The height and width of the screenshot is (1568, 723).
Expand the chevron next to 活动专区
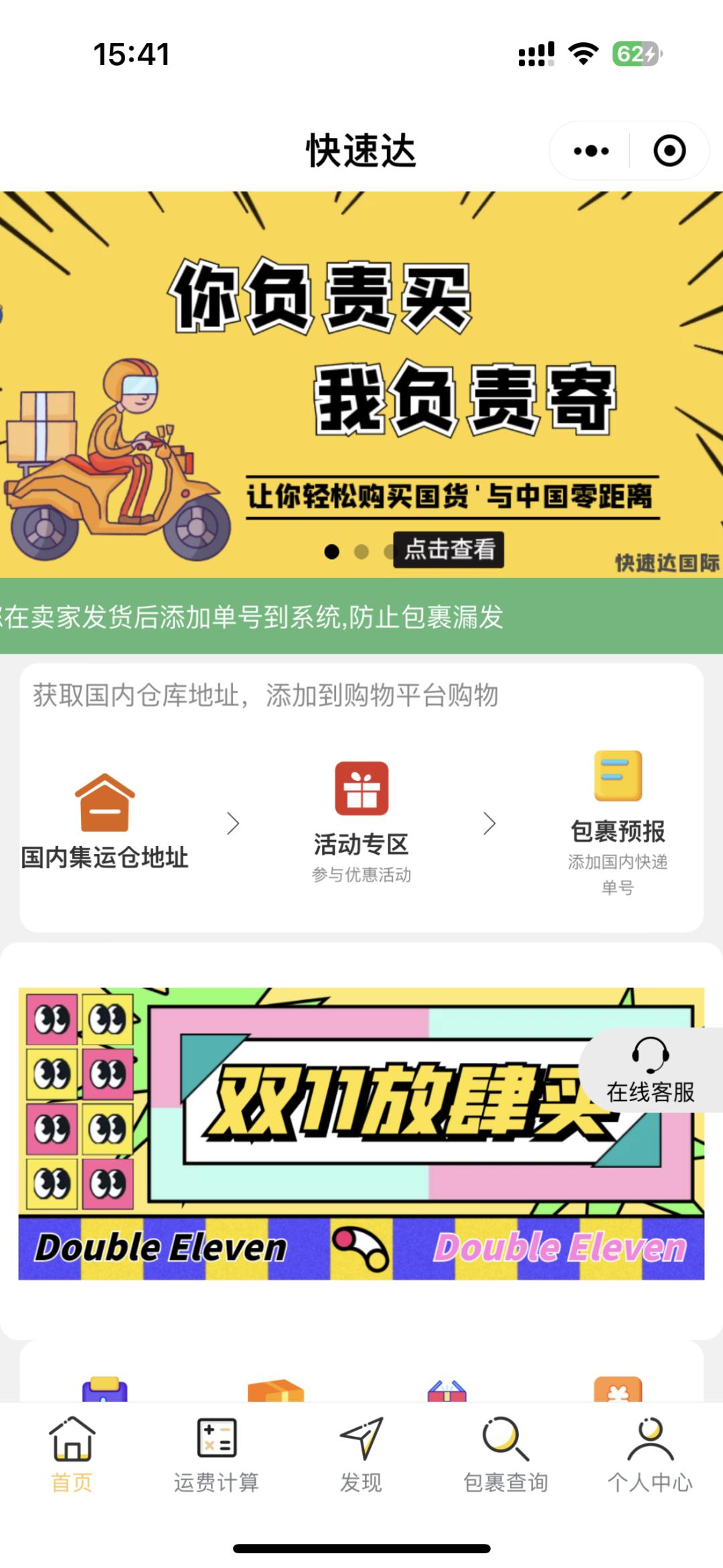point(491,822)
